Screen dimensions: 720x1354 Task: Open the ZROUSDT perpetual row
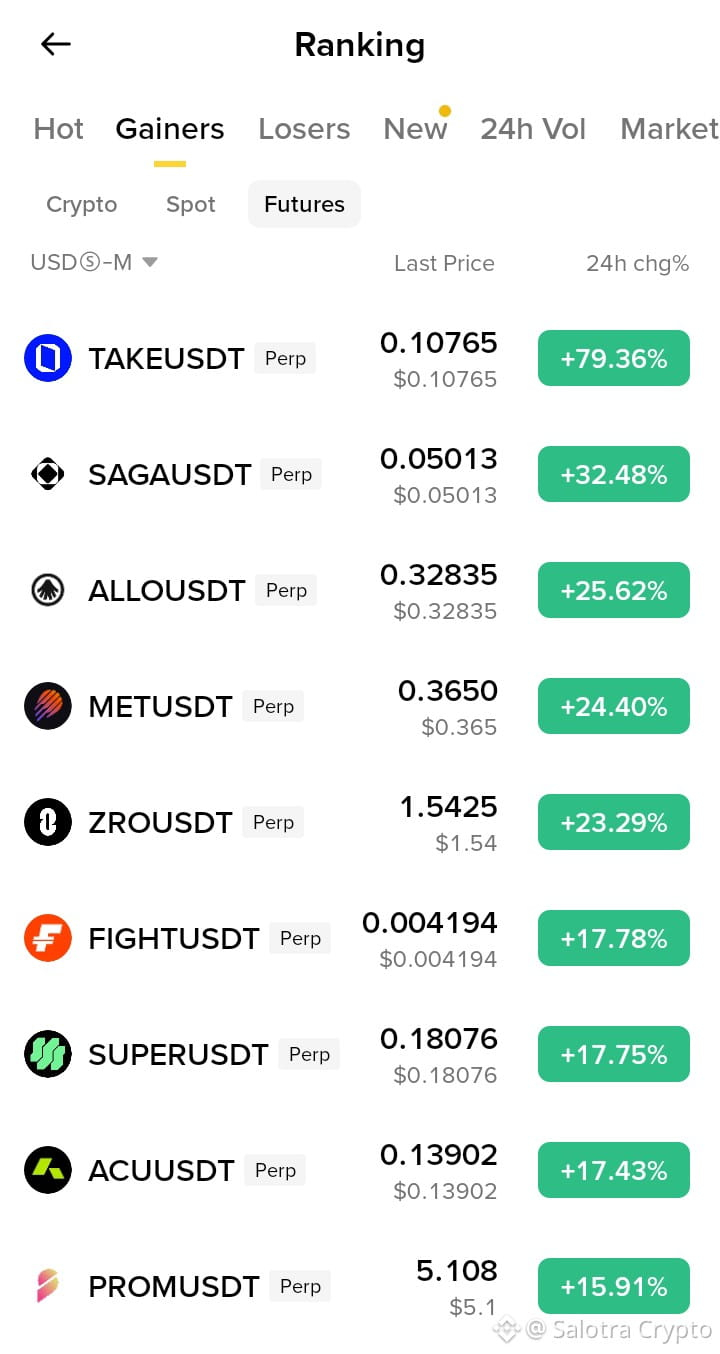360,822
